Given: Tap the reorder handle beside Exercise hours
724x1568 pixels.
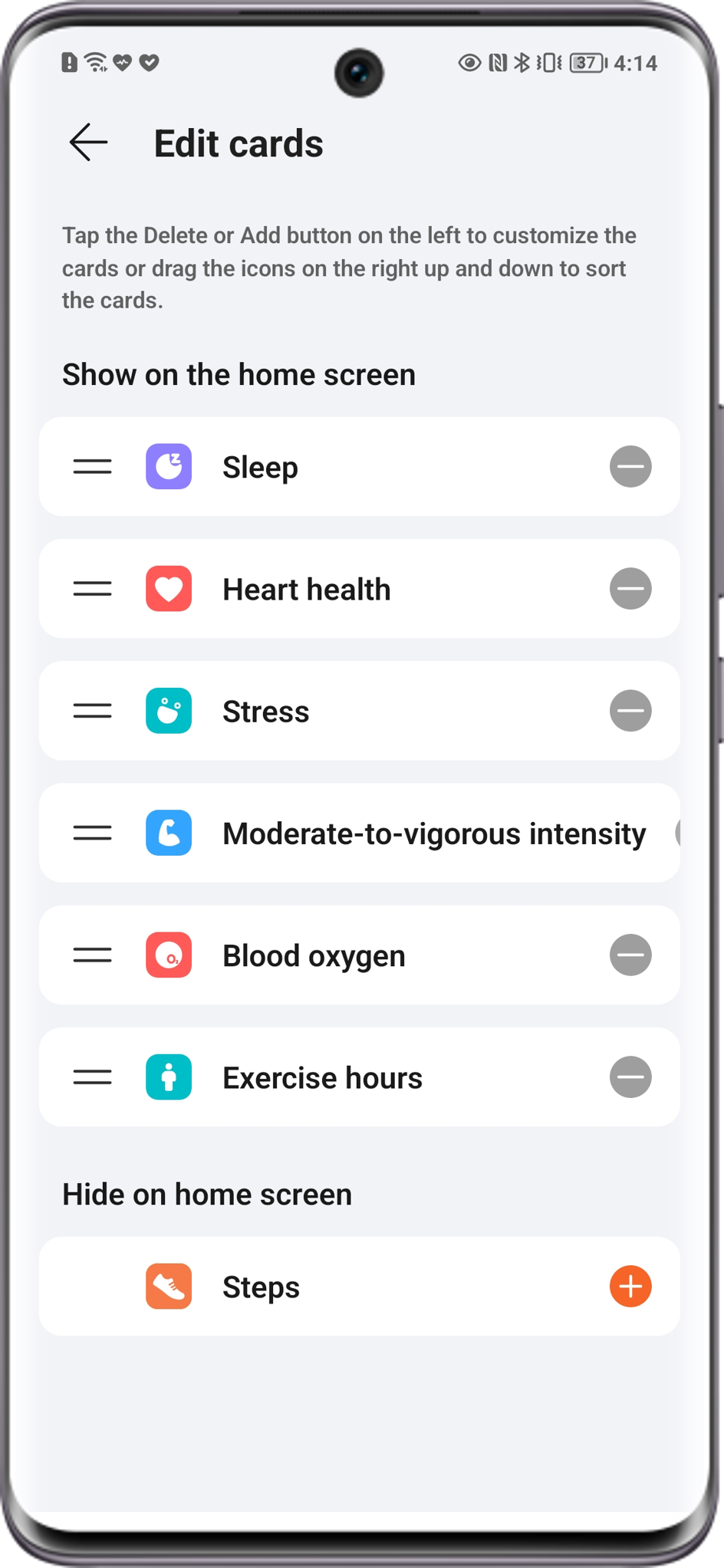Looking at the screenshot, I should click(x=92, y=1077).
